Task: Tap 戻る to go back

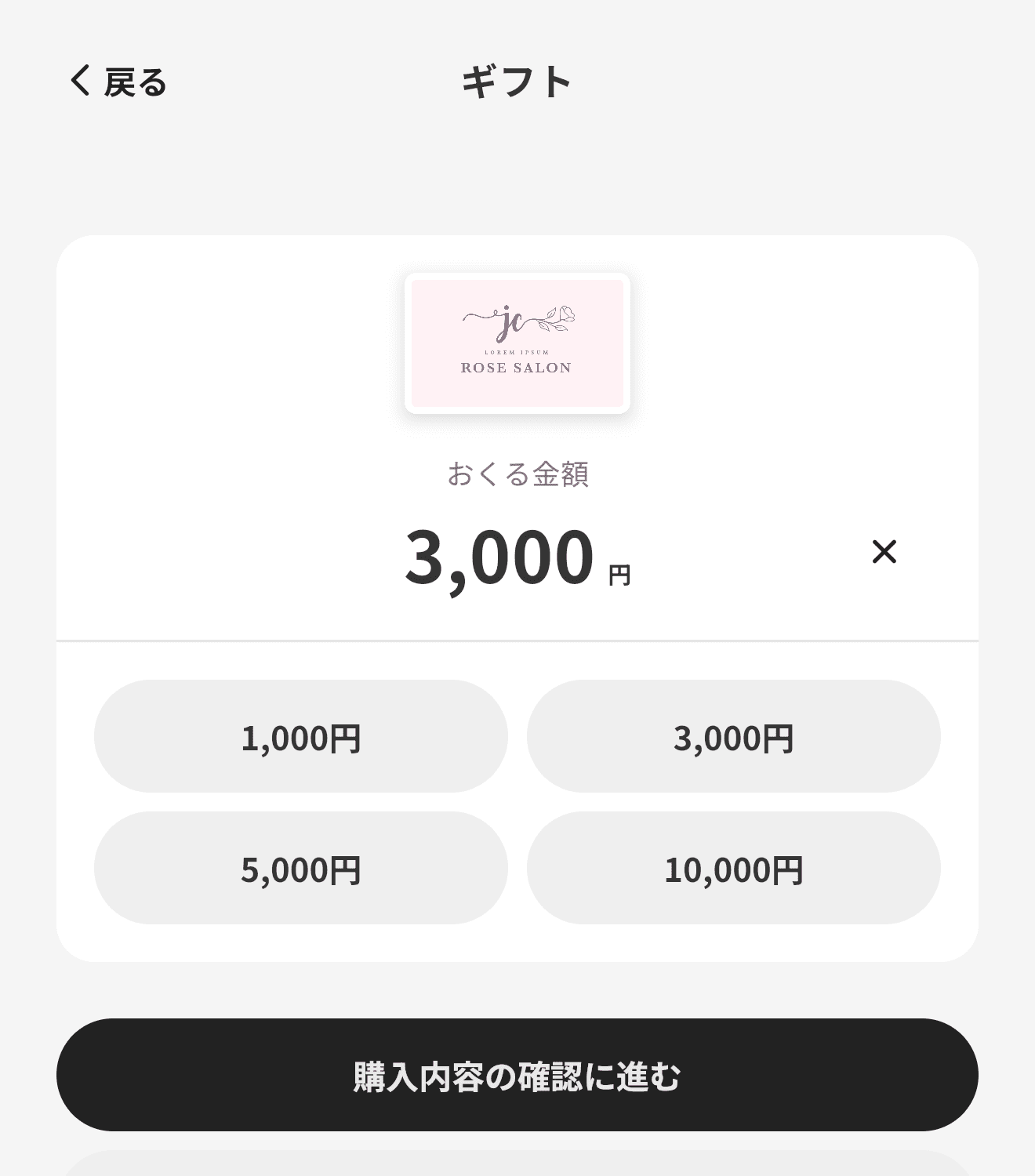Action: click(134, 82)
